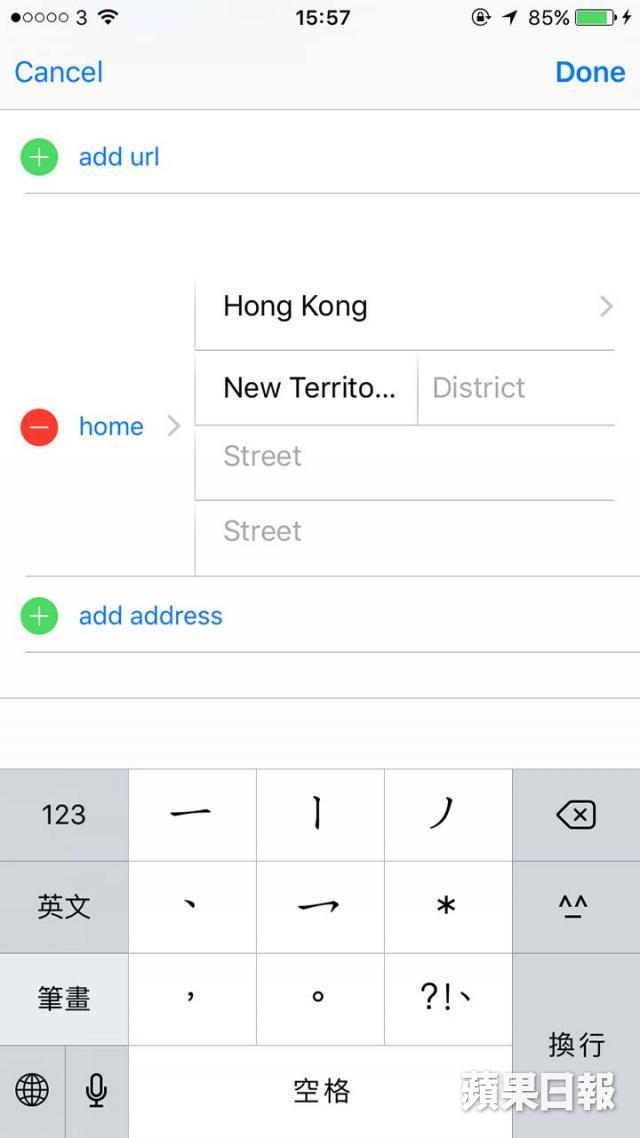Image resolution: width=640 pixels, height=1138 pixels.
Task: Remove the home address entry
Action: coord(39,426)
